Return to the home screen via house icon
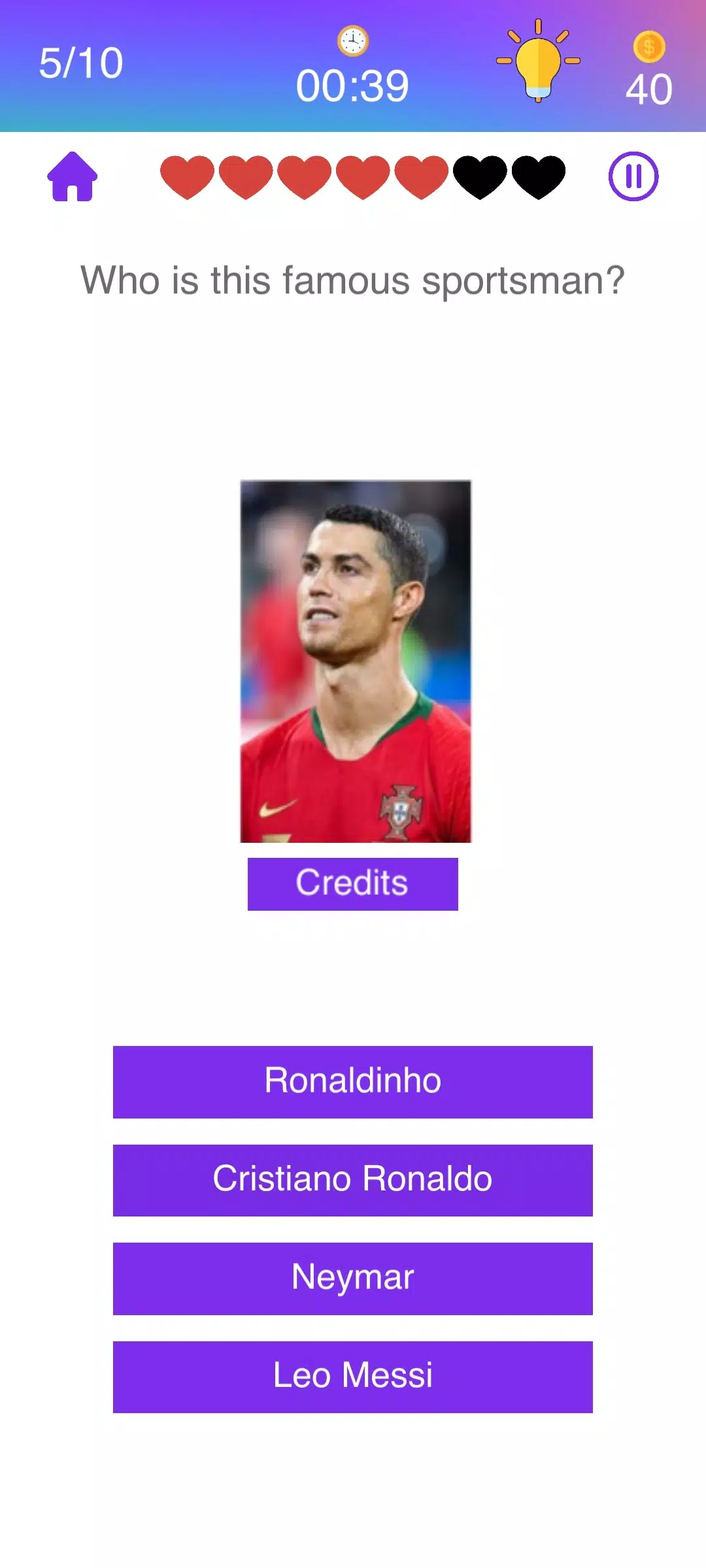This screenshot has height=1568, width=706. tap(72, 176)
